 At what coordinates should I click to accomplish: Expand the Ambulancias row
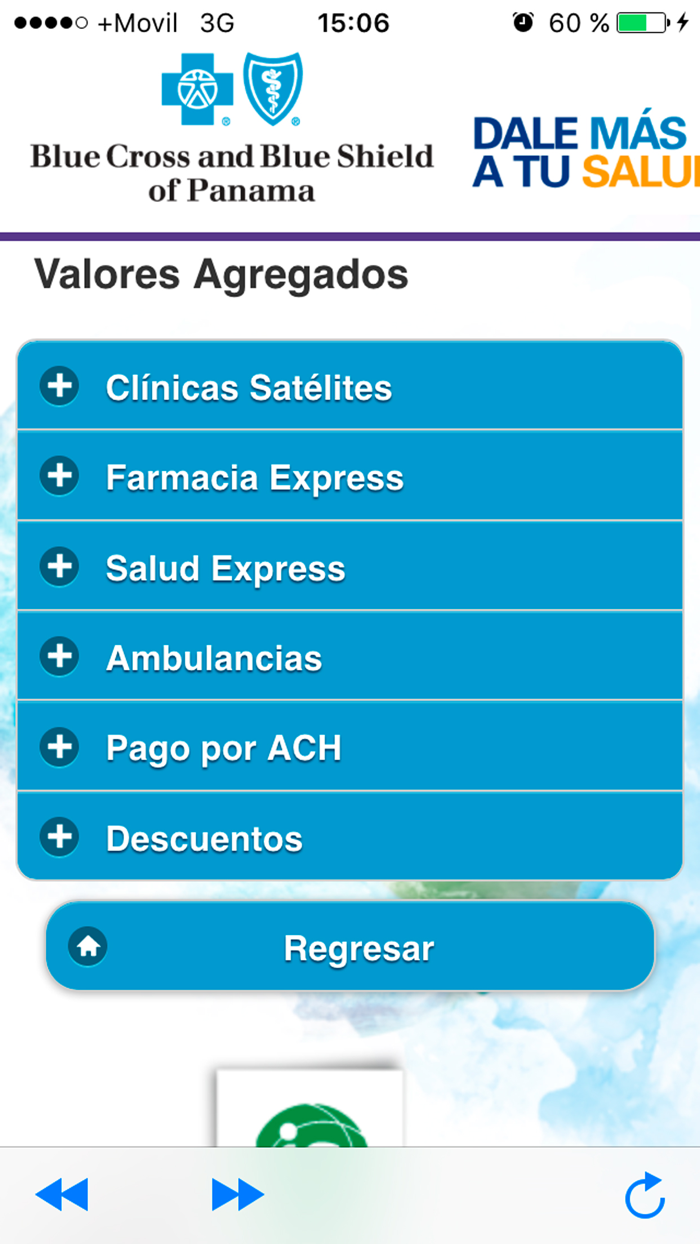[350, 657]
